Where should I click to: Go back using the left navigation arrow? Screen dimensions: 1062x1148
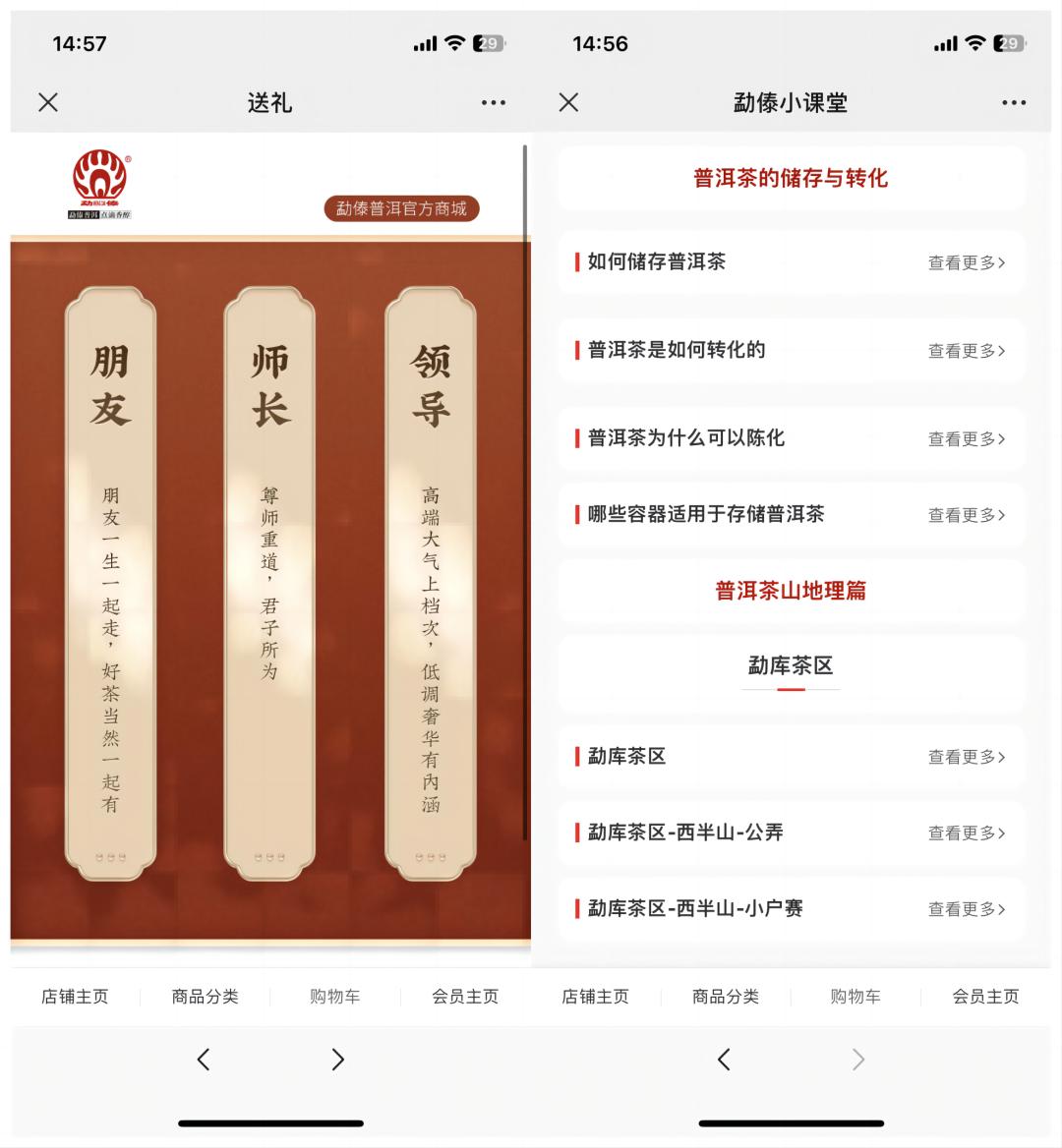click(204, 1060)
